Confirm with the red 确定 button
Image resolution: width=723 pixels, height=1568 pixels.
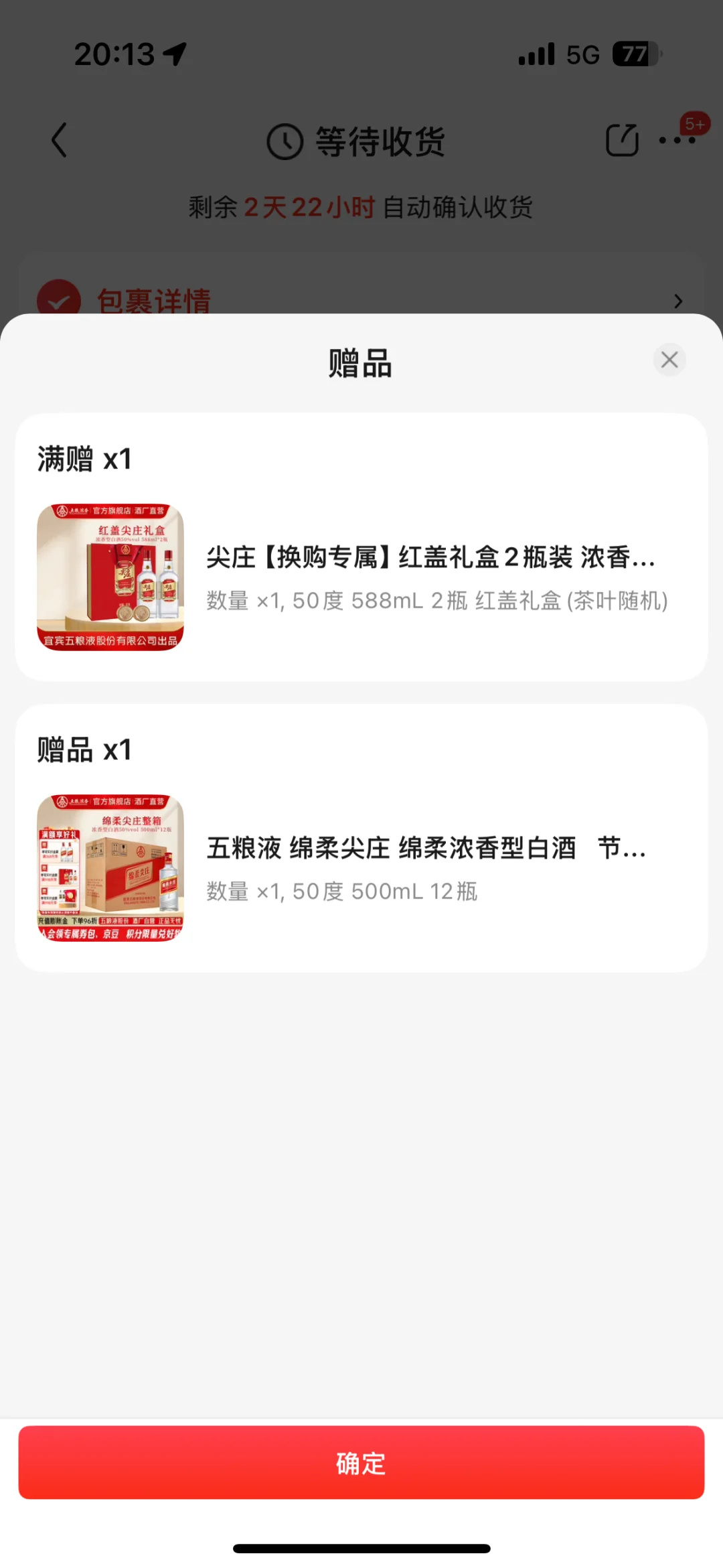click(361, 1463)
